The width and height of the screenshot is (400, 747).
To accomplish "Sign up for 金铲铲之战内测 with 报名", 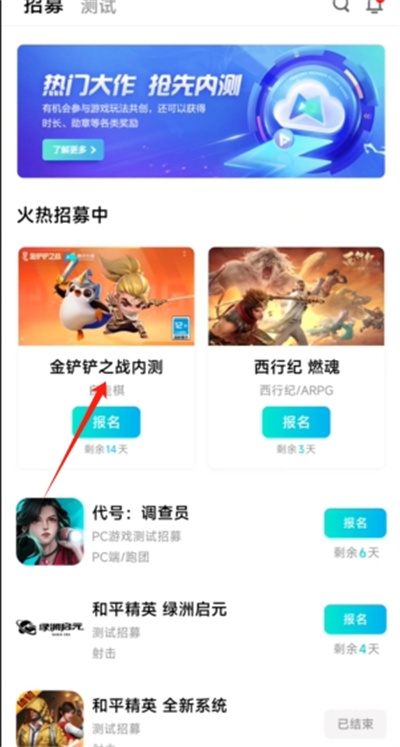I will (106, 422).
